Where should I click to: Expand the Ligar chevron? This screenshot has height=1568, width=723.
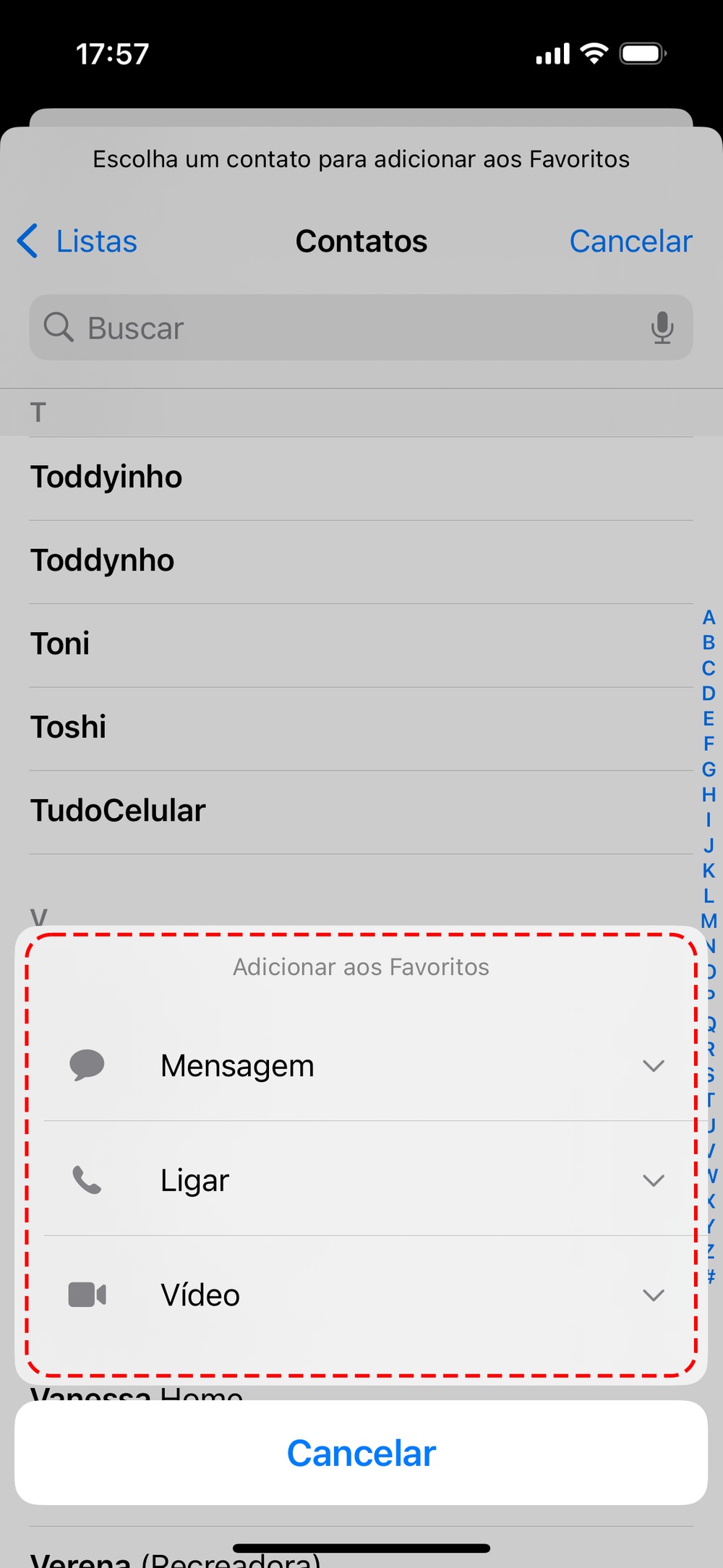[653, 1180]
